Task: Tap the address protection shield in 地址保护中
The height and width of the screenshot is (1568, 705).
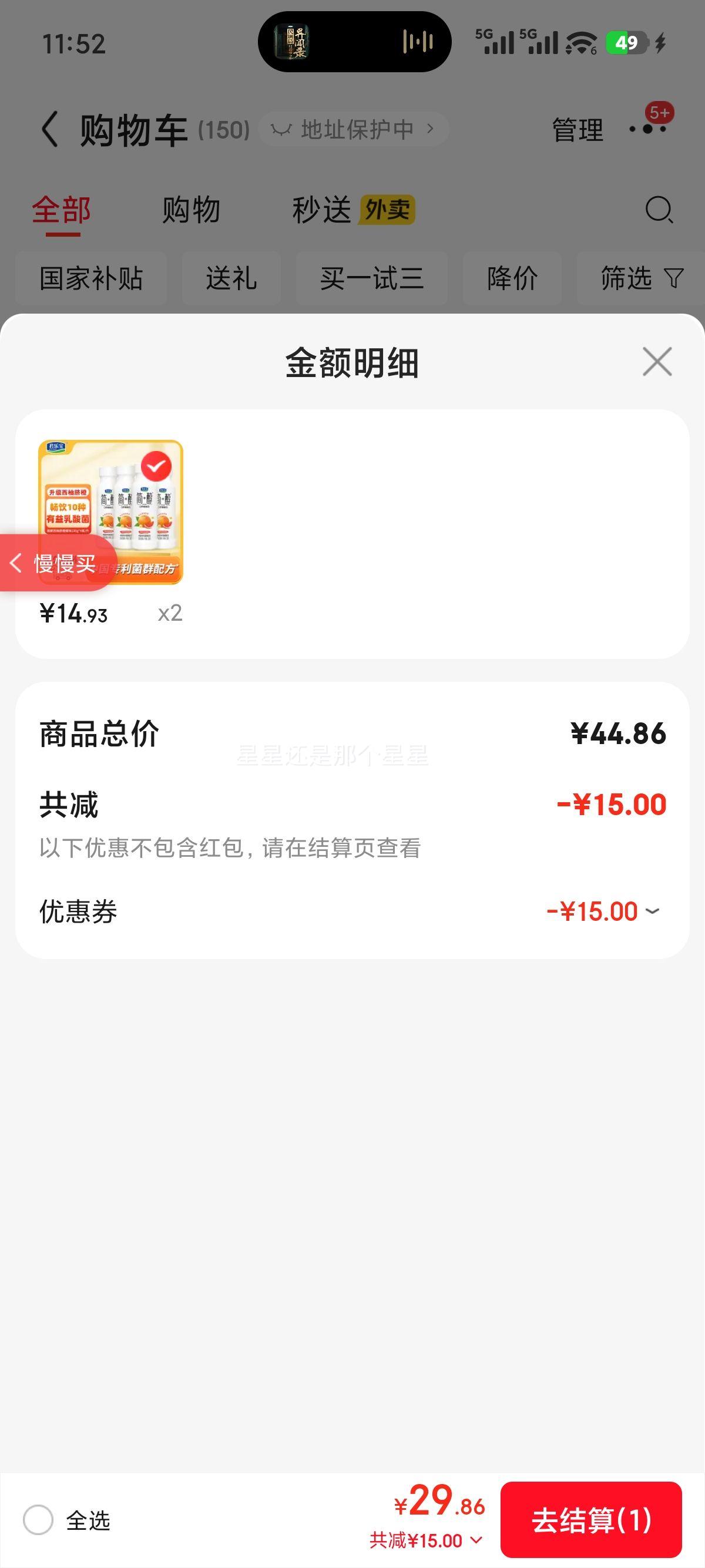Action: [280, 129]
